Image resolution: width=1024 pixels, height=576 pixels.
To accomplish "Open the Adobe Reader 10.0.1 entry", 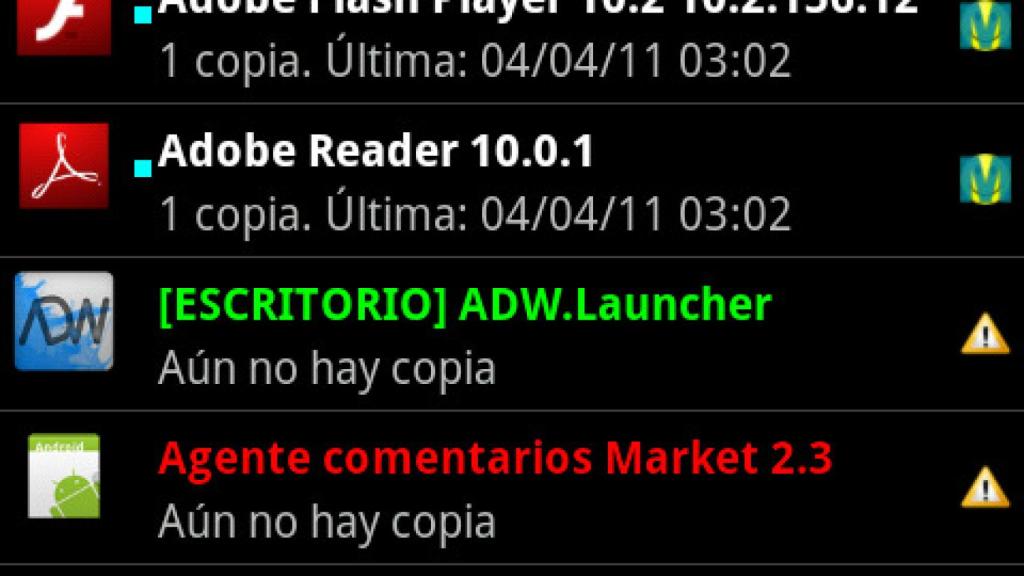I will (475, 182).
